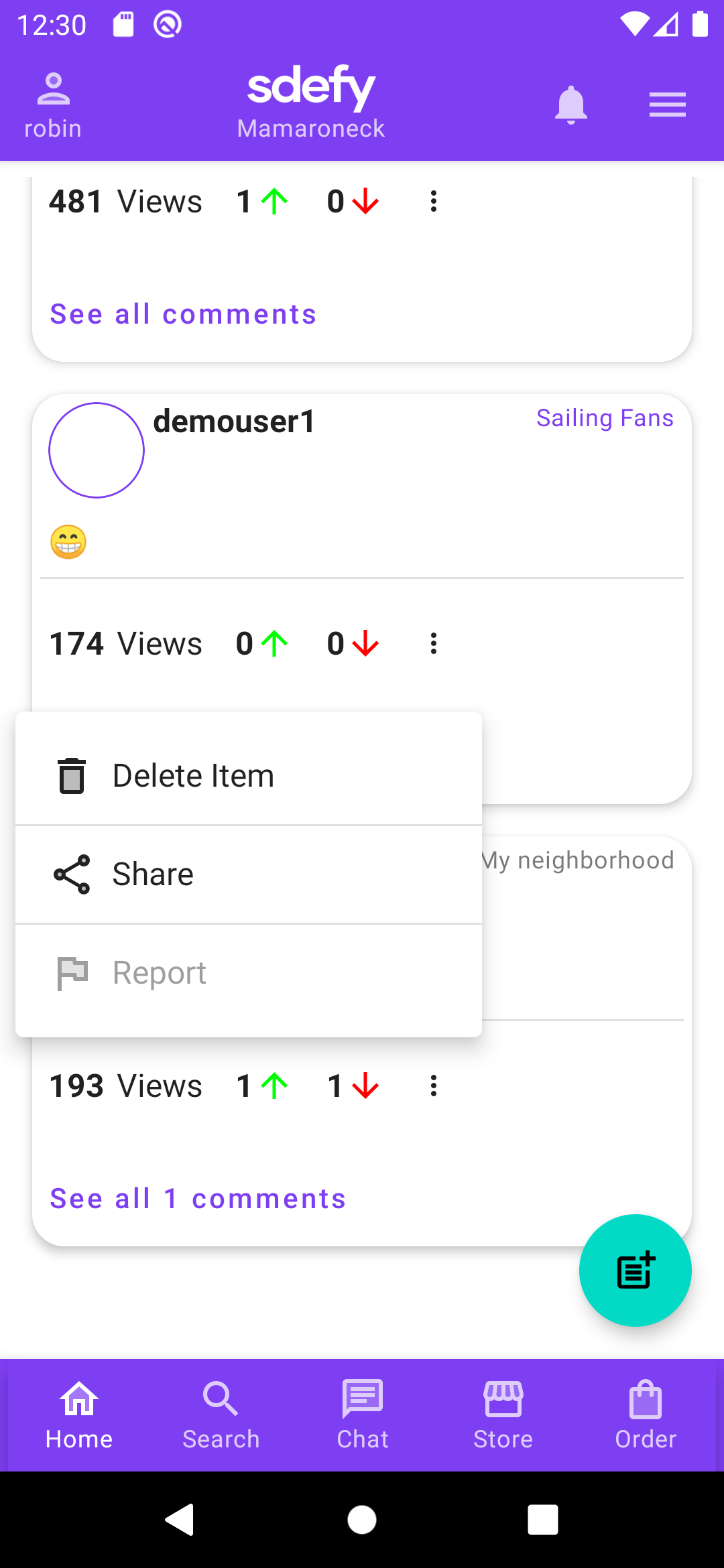Select Delete Item in the popup menu
The image size is (724, 1568).
click(x=249, y=775)
